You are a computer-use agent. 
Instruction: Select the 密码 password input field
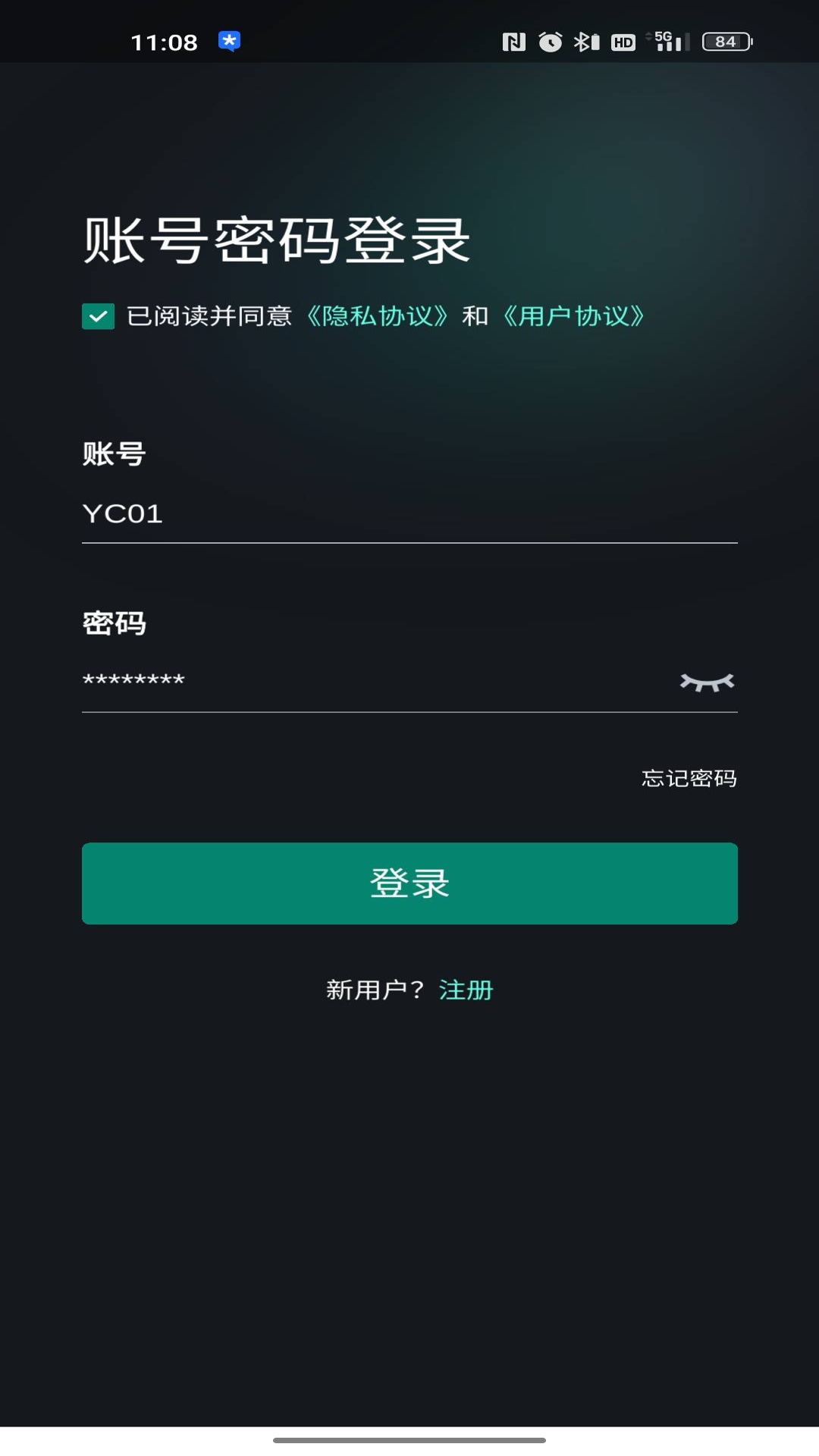pos(341,680)
